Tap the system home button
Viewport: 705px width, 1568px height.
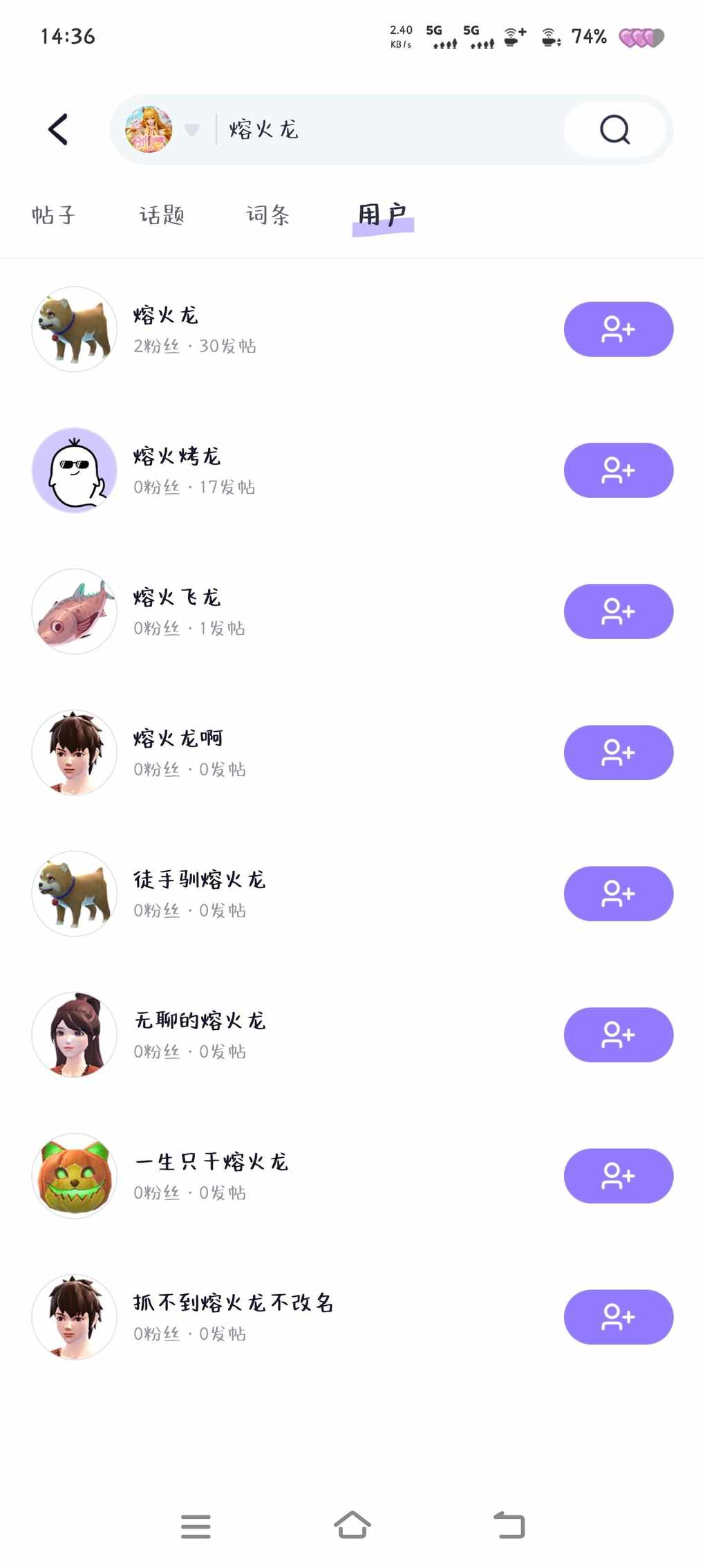coord(352,1526)
